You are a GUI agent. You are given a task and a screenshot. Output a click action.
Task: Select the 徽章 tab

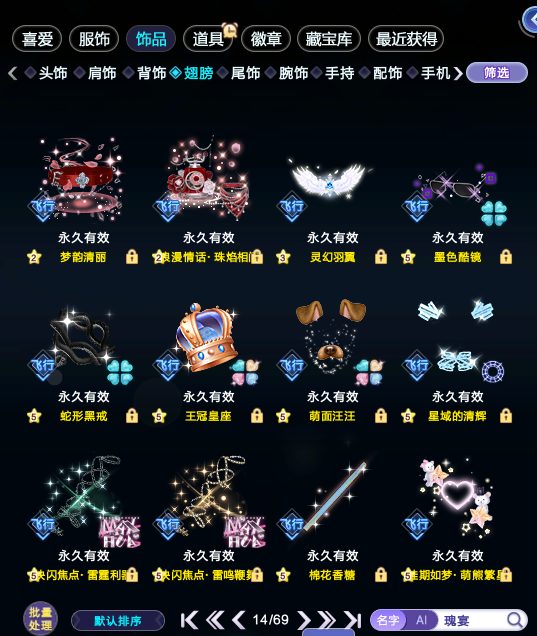(x=266, y=39)
